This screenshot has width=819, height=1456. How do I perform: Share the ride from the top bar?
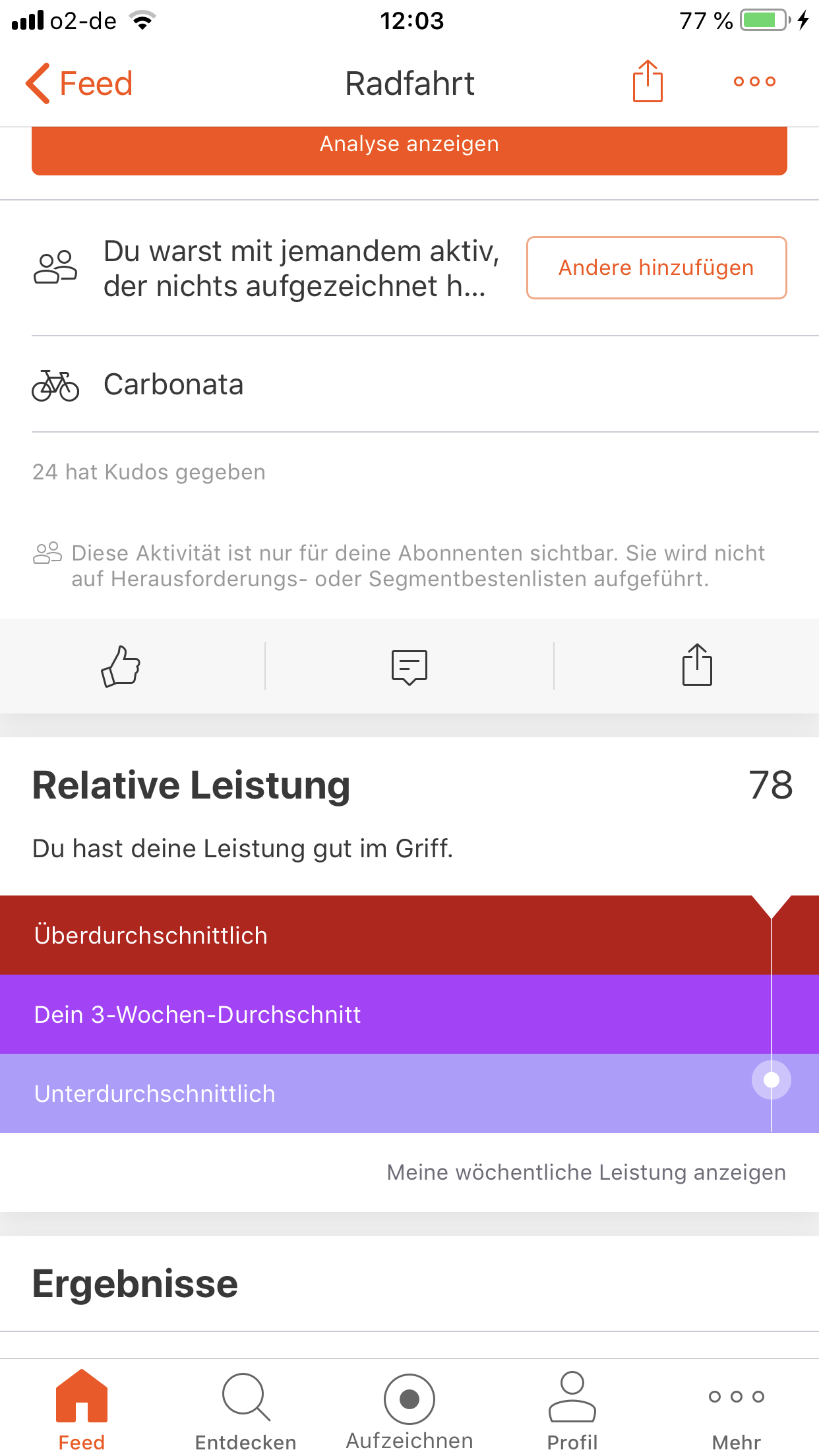(648, 82)
